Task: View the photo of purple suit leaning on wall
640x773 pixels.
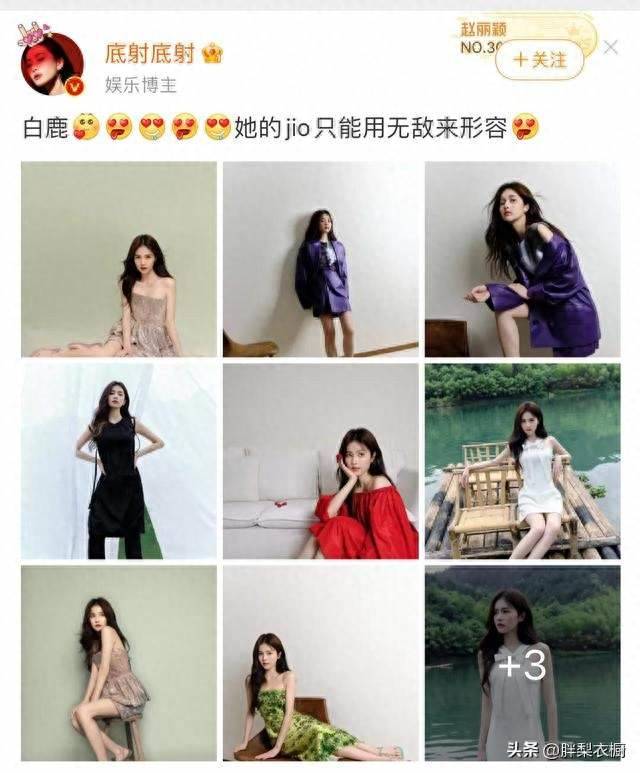Action: pos(321,259)
